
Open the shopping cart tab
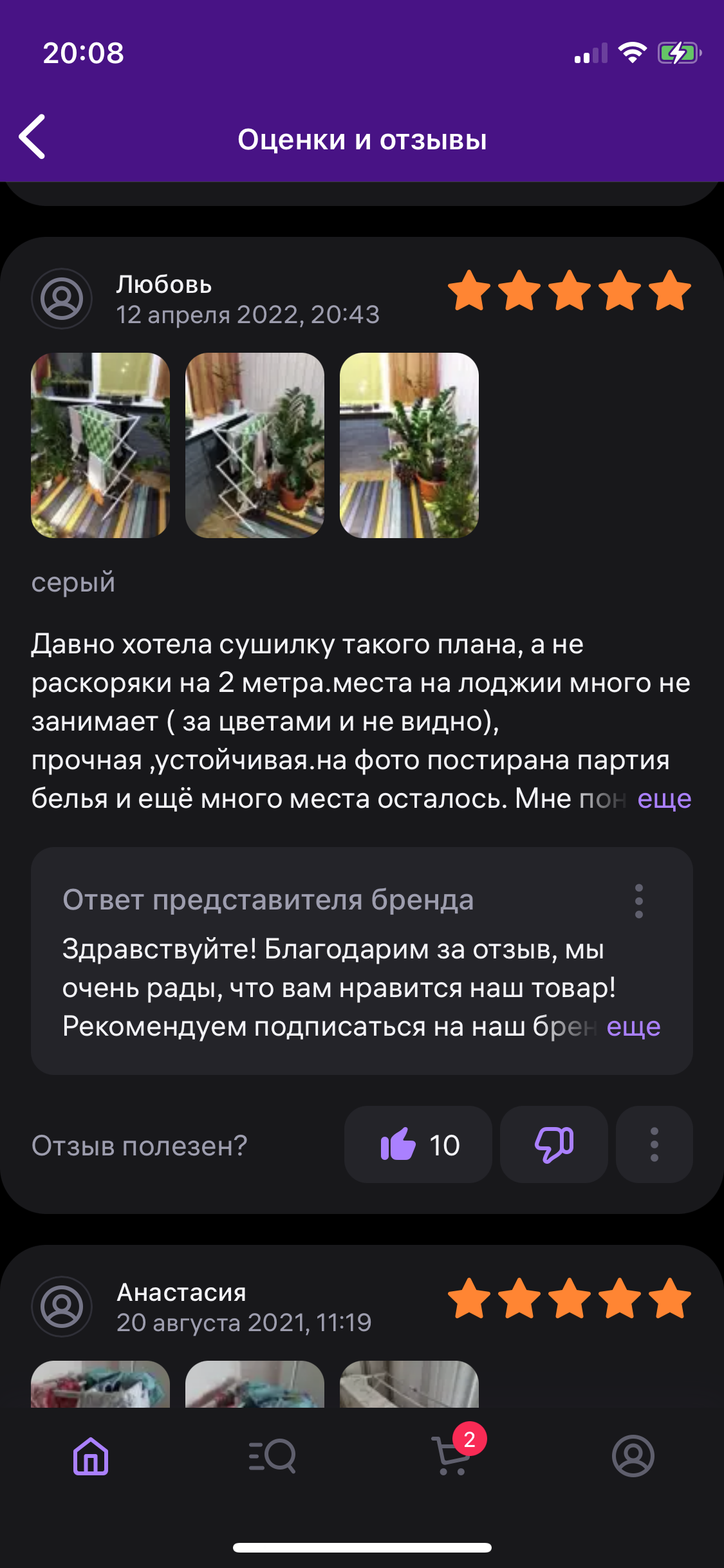click(x=452, y=1456)
